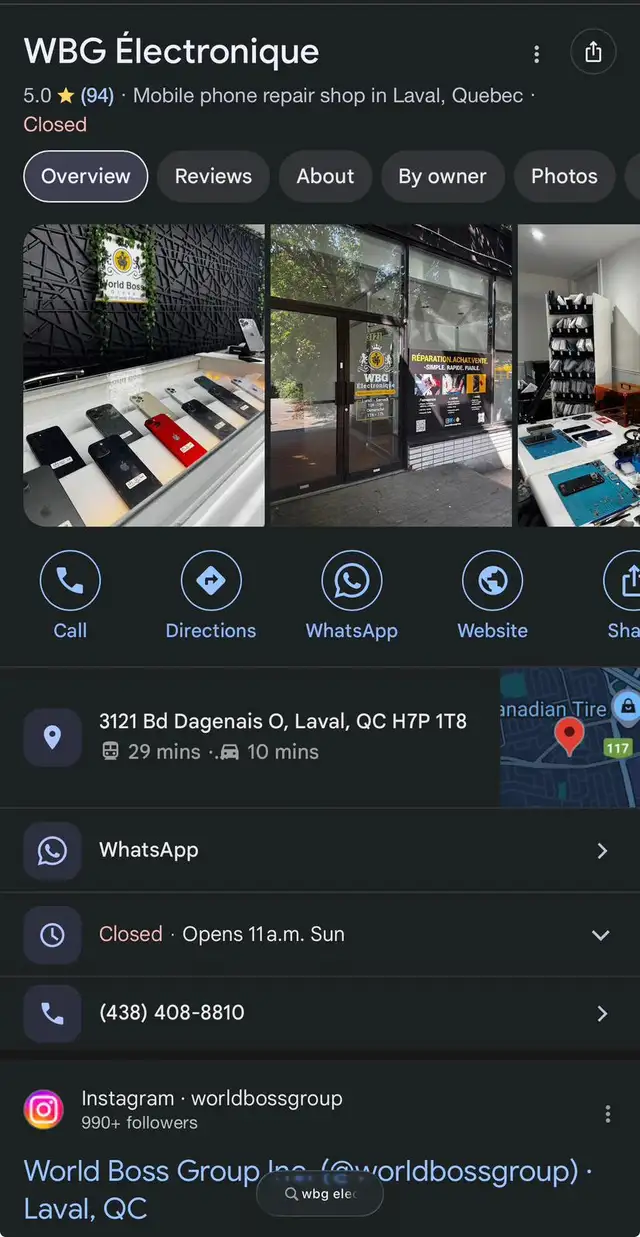The height and width of the screenshot is (1237, 640).
Task: Select the Overview tab
Action: click(x=86, y=176)
